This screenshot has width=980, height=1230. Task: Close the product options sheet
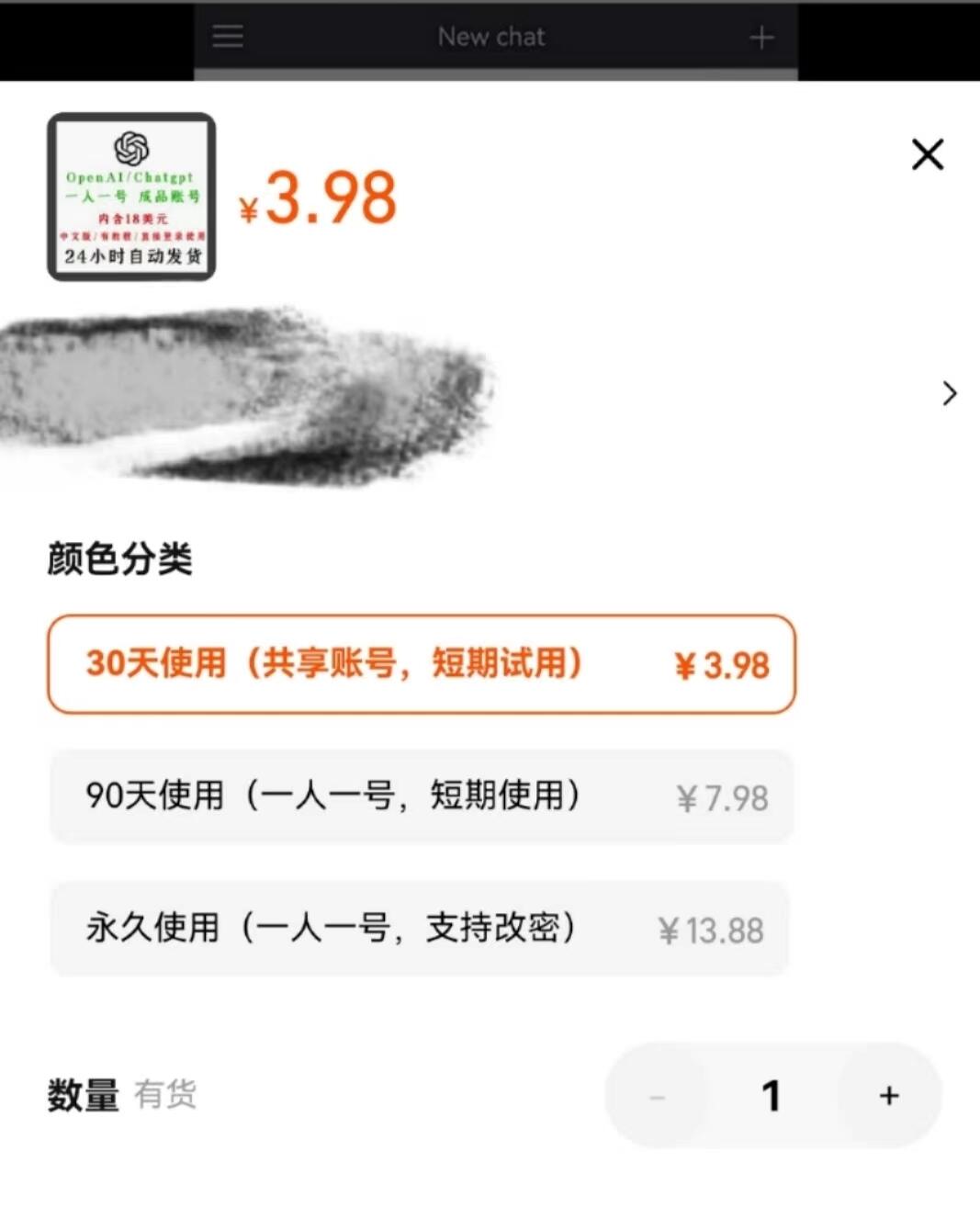928,154
